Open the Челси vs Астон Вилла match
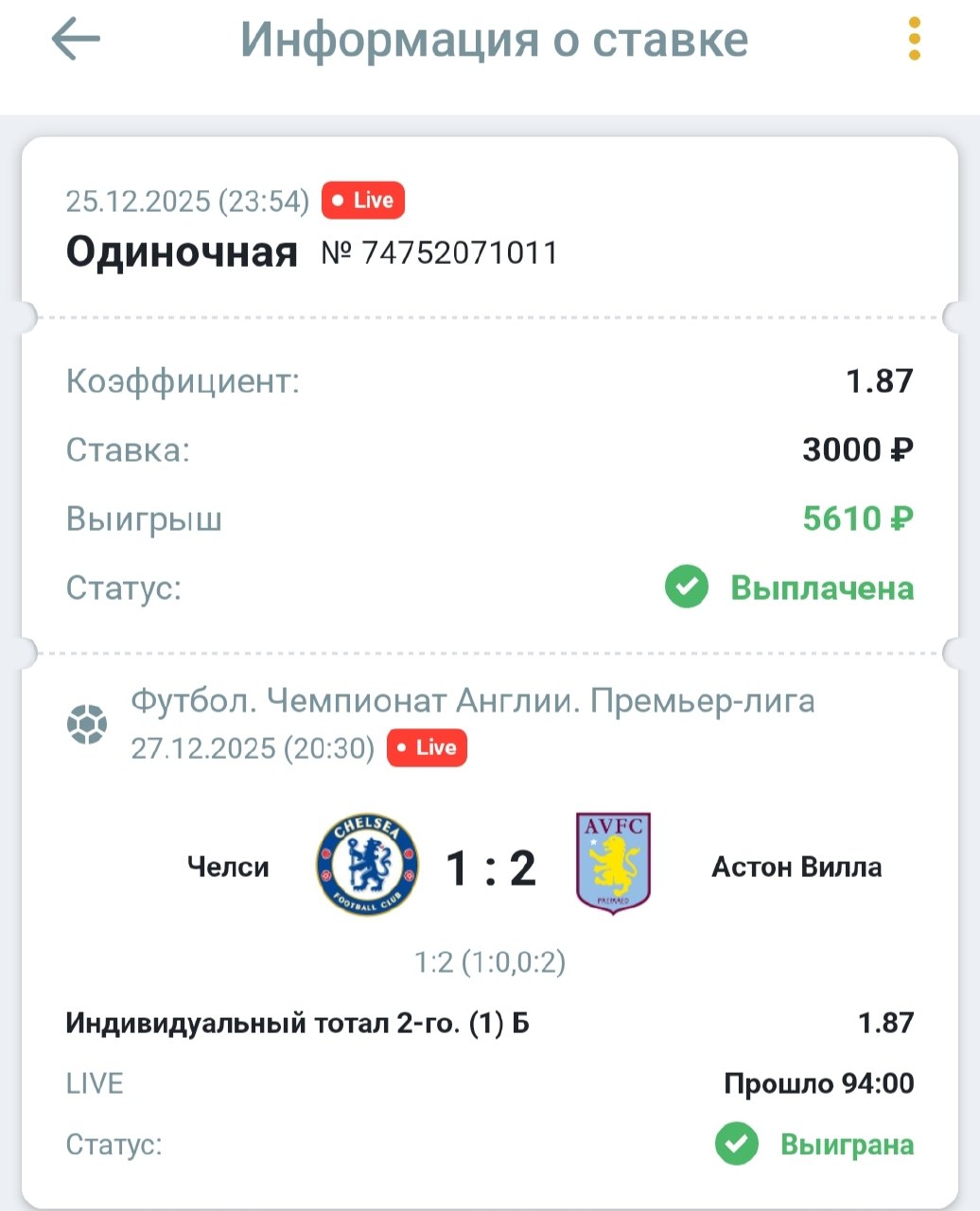Viewport: 980px width, 1211px height. point(490,868)
